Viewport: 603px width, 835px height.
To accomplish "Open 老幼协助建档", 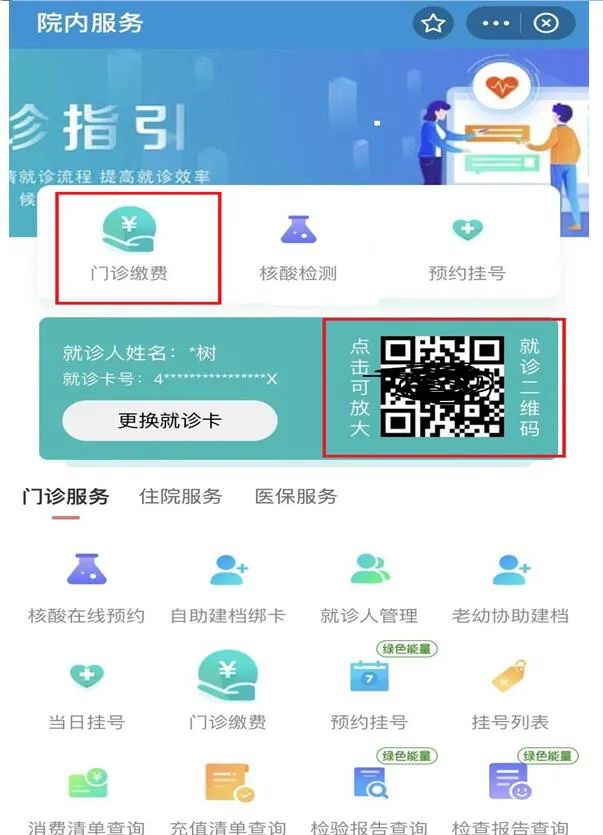I will [510, 589].
